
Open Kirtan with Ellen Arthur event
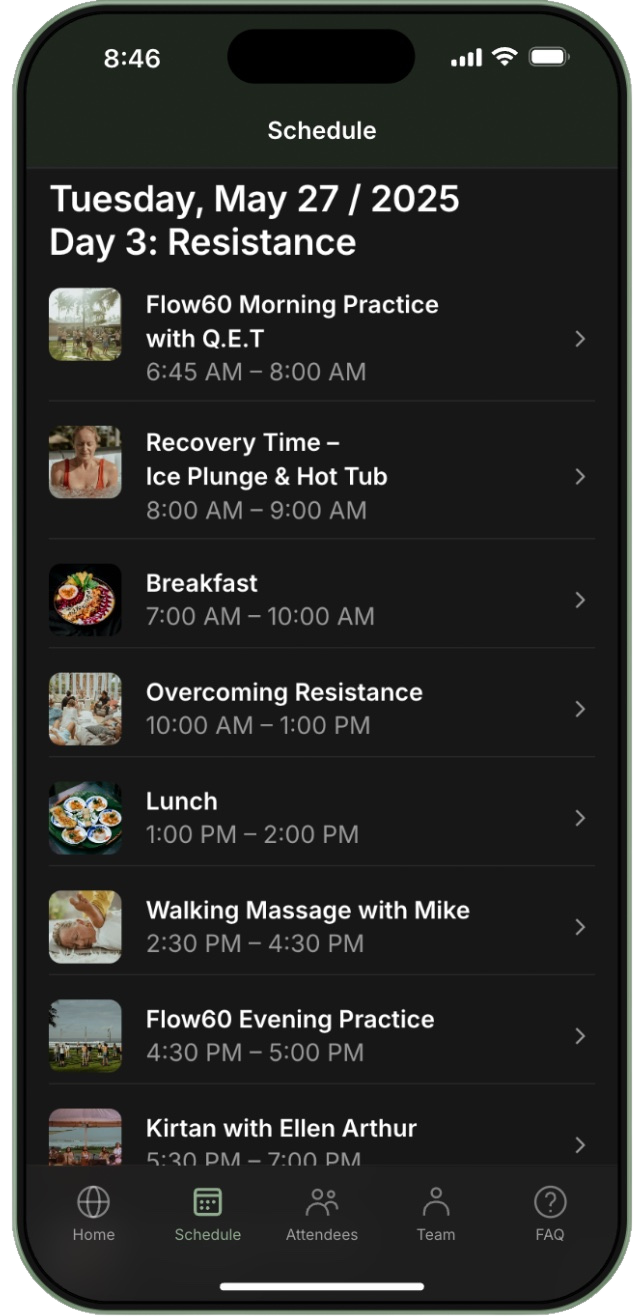[x=320, y=1140]
